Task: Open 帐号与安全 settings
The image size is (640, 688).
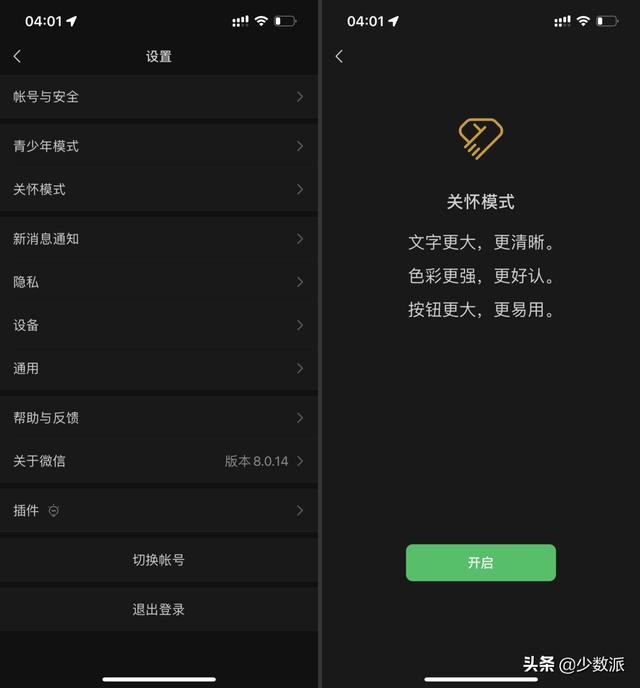Action: tap(159, 97)
